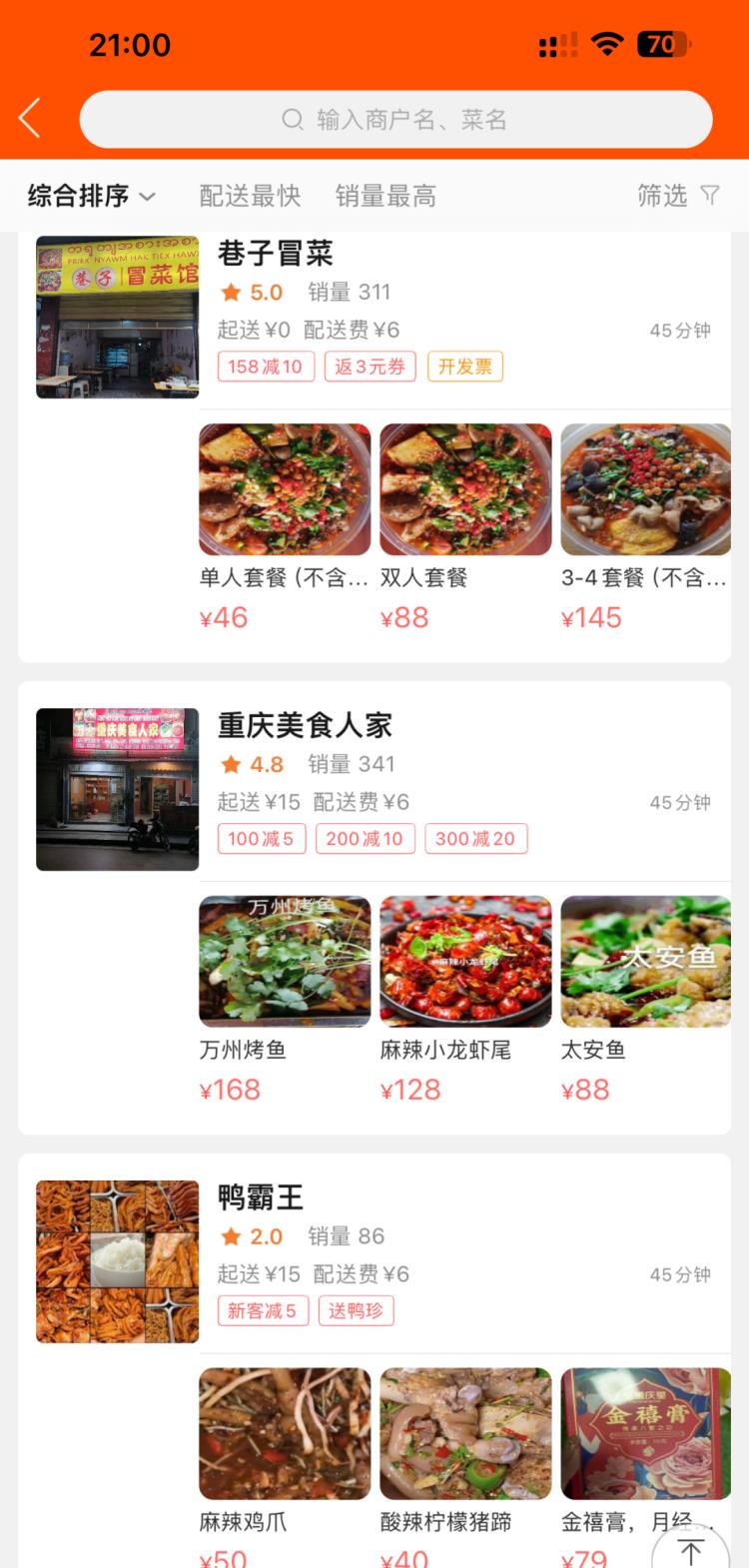
Task: Open the 重庆美食人家 restaurant page
Action: pyautogui.click(x=305, y=725)
